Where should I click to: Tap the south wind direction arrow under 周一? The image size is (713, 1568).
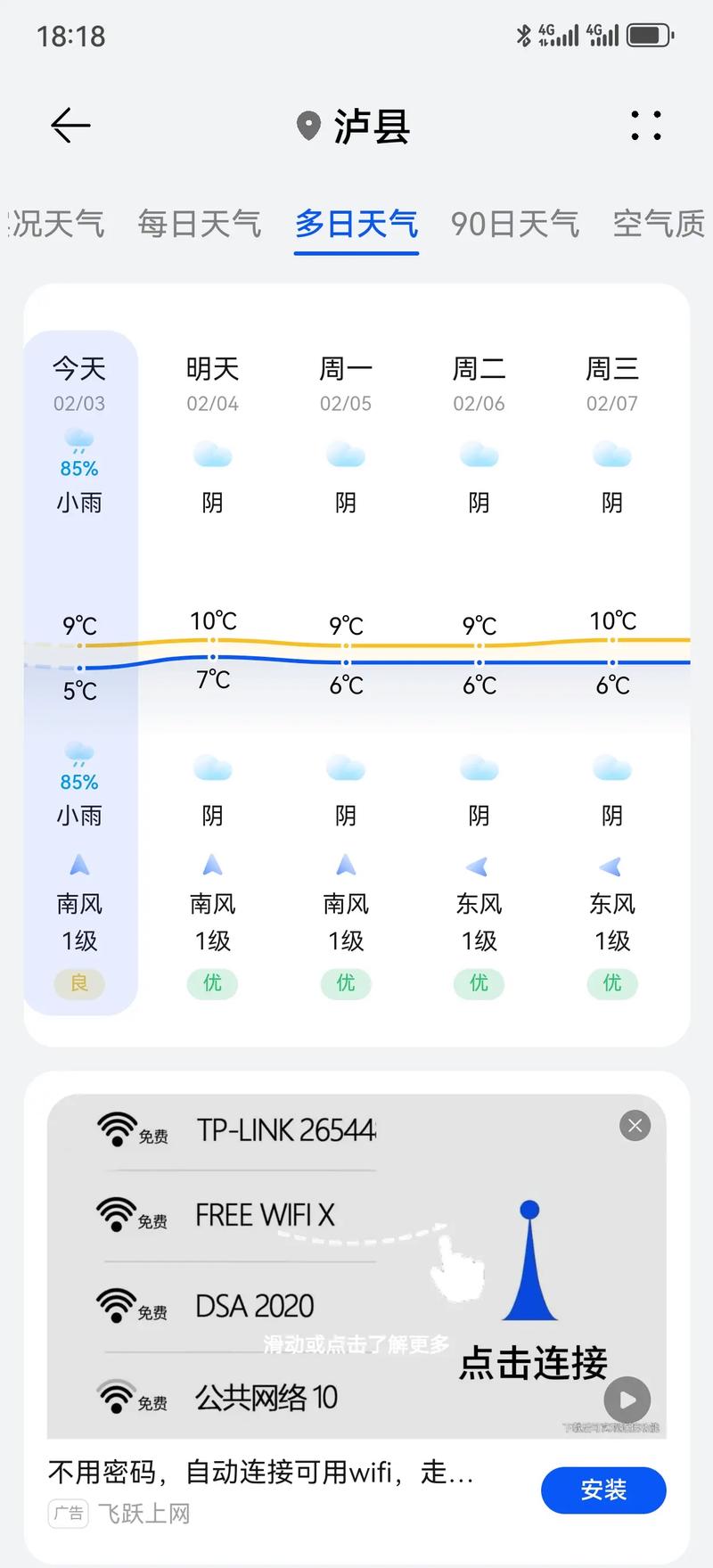[x=346, y=865]
